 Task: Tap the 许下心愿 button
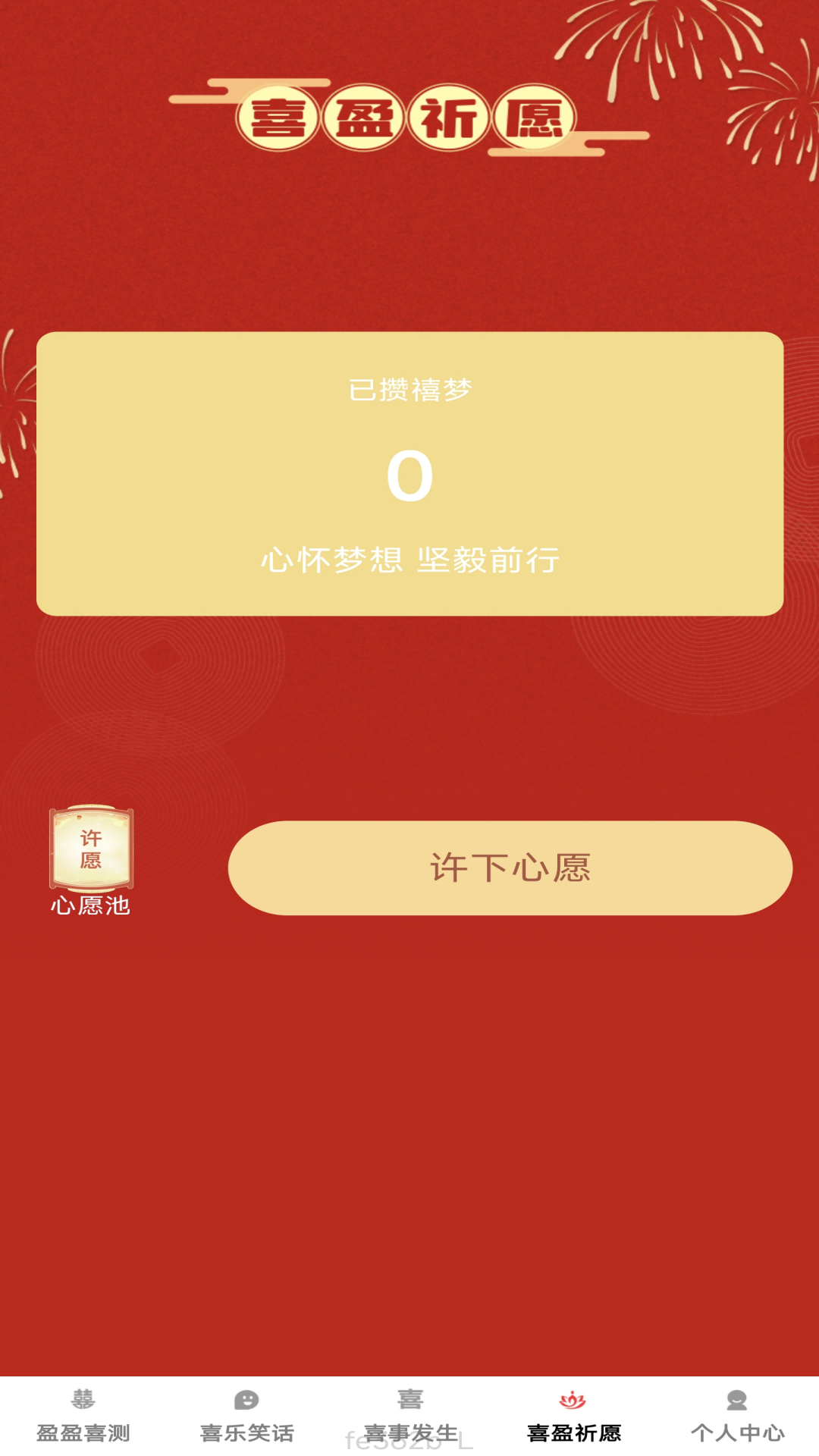click(x=510, y=868)
